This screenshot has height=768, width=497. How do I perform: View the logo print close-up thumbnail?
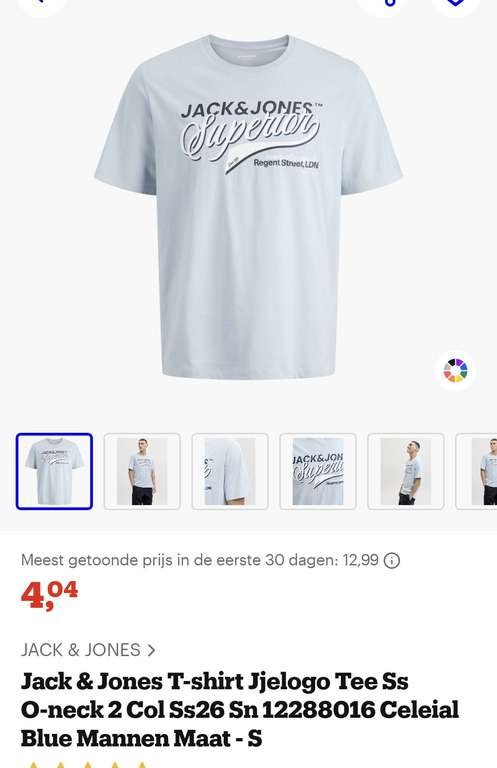[x=318, y=471]
